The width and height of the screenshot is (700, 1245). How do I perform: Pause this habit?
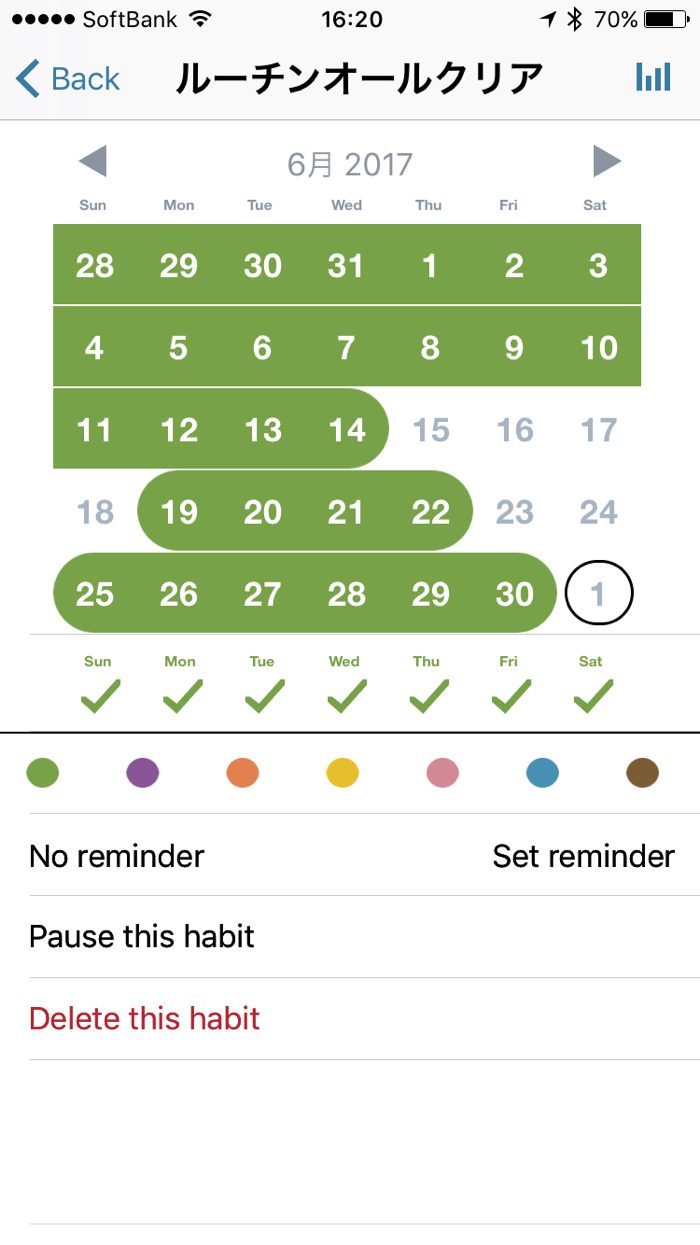142,937
